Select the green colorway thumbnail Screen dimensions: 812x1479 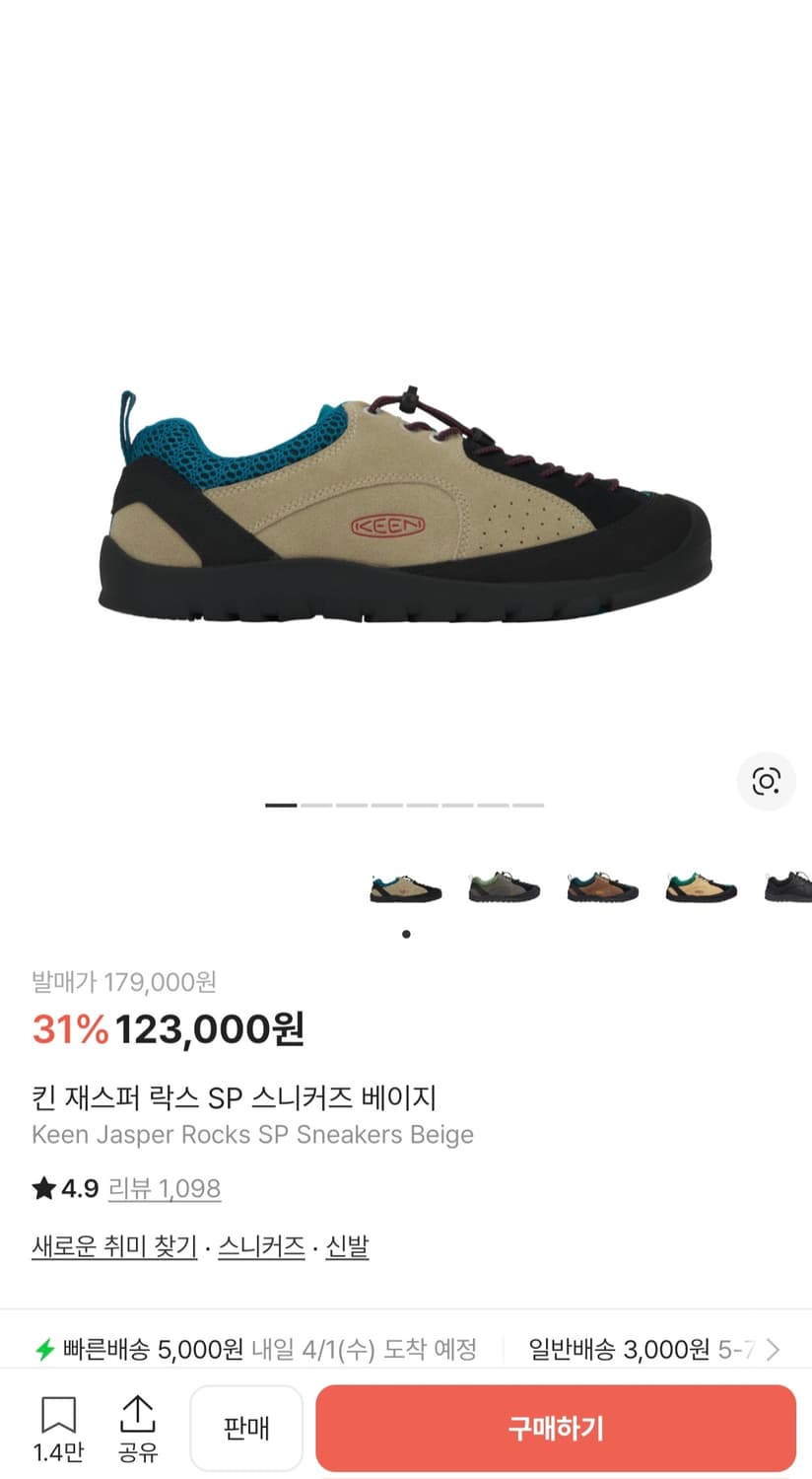(x=504, y=887)
